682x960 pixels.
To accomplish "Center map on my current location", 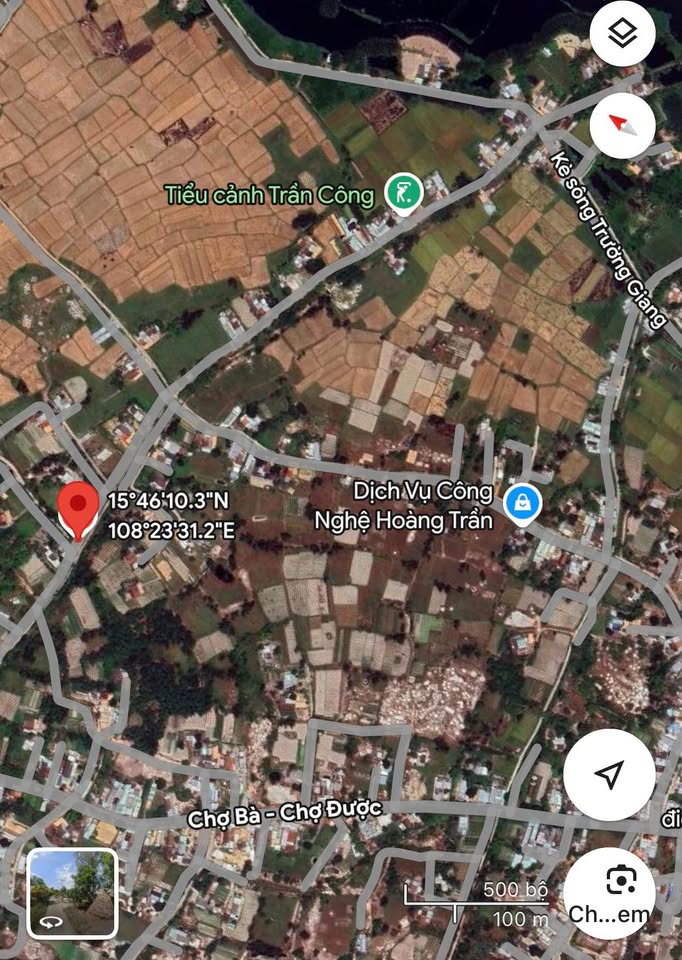I will 609,774.
